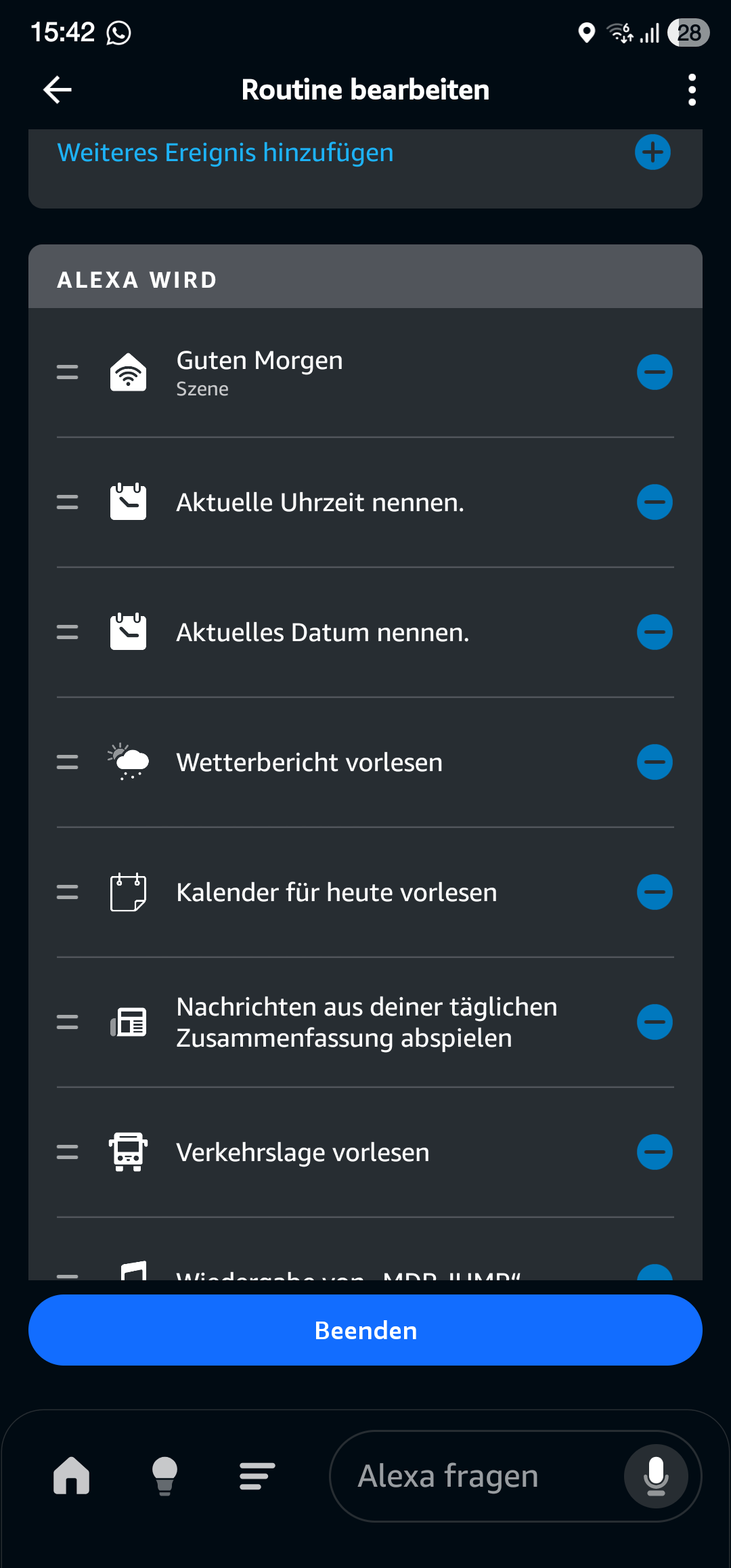The width and height of the screenshot is (731, 1568).
Task: Remove the Verkehrslage vorlesen action
Action: click(655, 1151)
